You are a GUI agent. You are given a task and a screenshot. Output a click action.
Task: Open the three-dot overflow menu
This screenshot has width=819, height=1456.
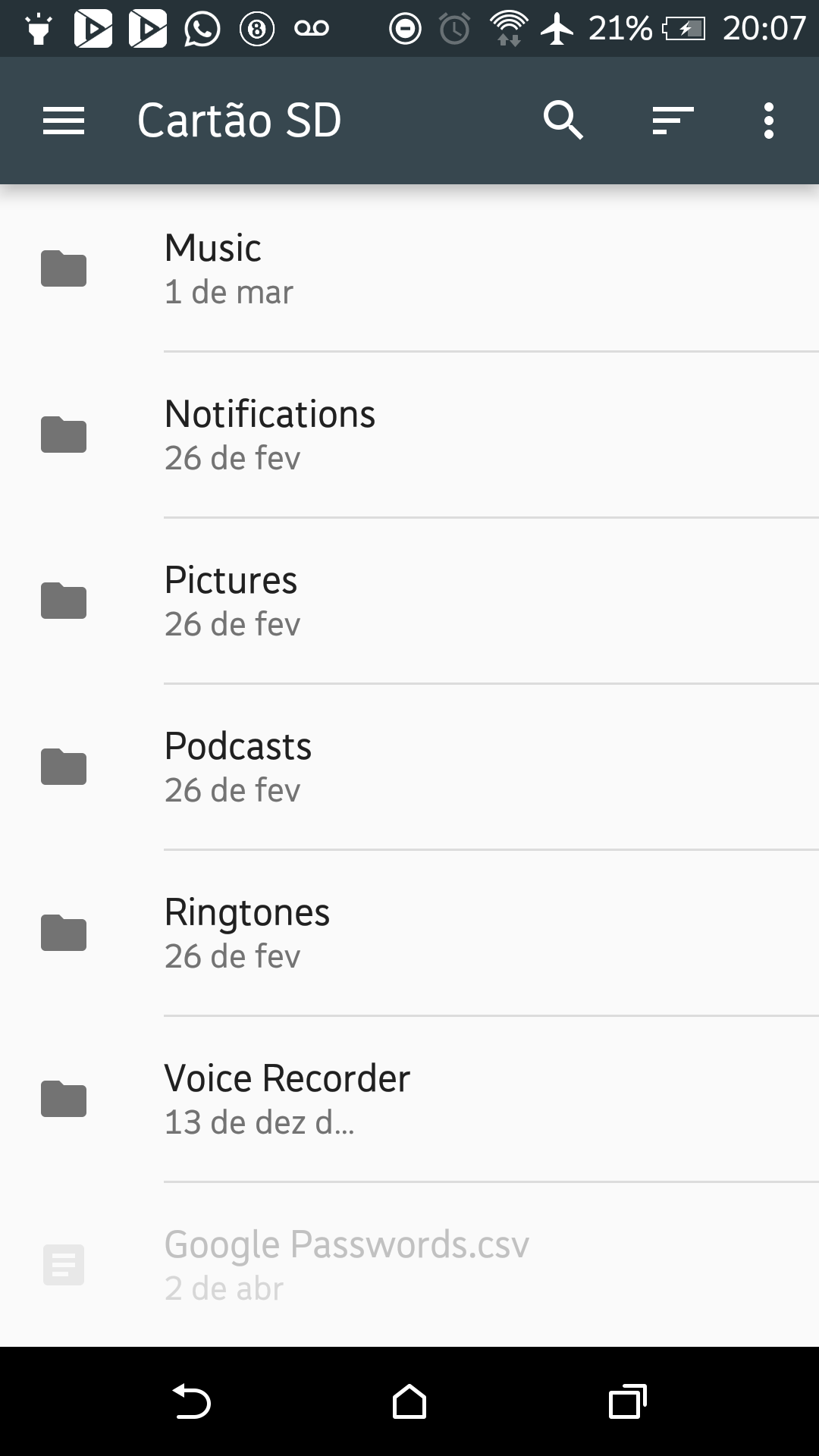(769, 121)
